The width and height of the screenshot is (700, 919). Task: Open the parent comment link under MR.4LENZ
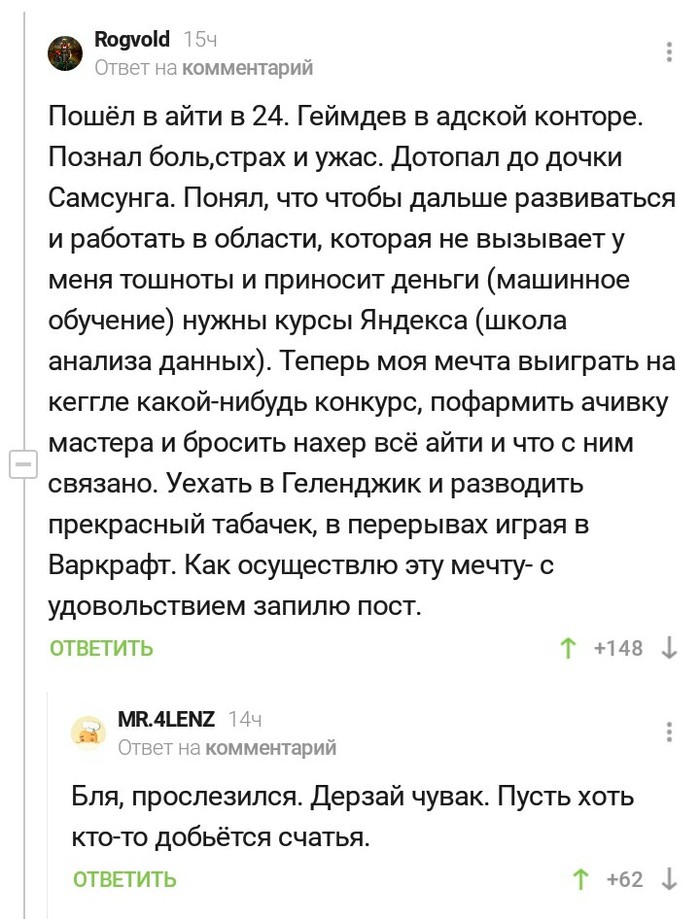click(271, 747)
